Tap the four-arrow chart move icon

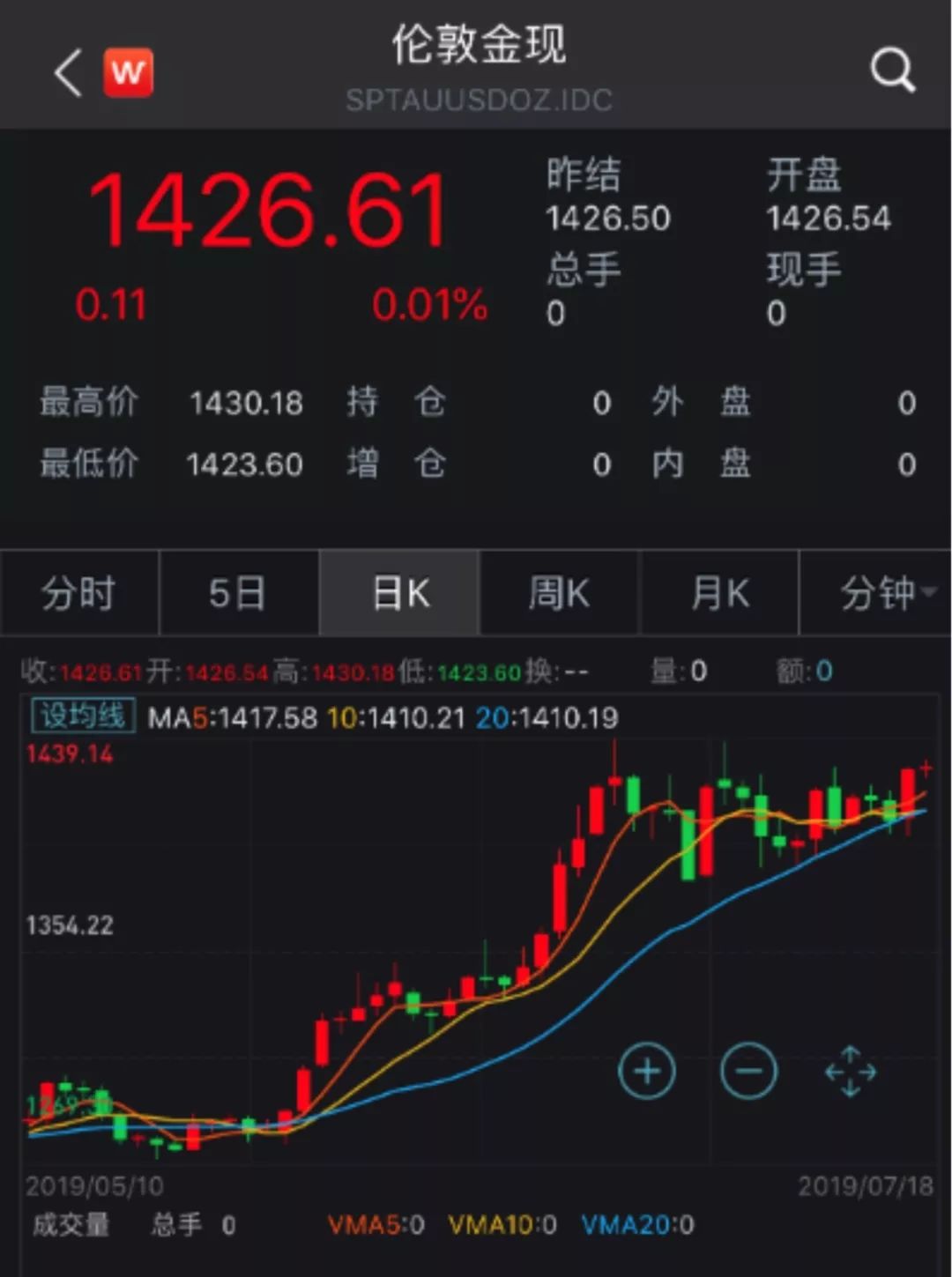(850, 1071)
